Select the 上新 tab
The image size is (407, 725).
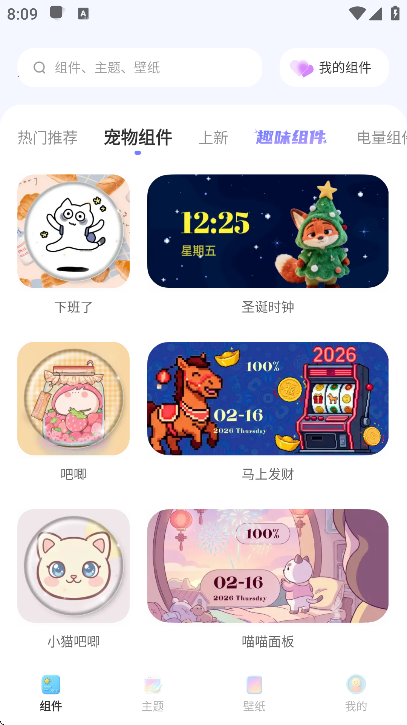(x=213, y=137)
